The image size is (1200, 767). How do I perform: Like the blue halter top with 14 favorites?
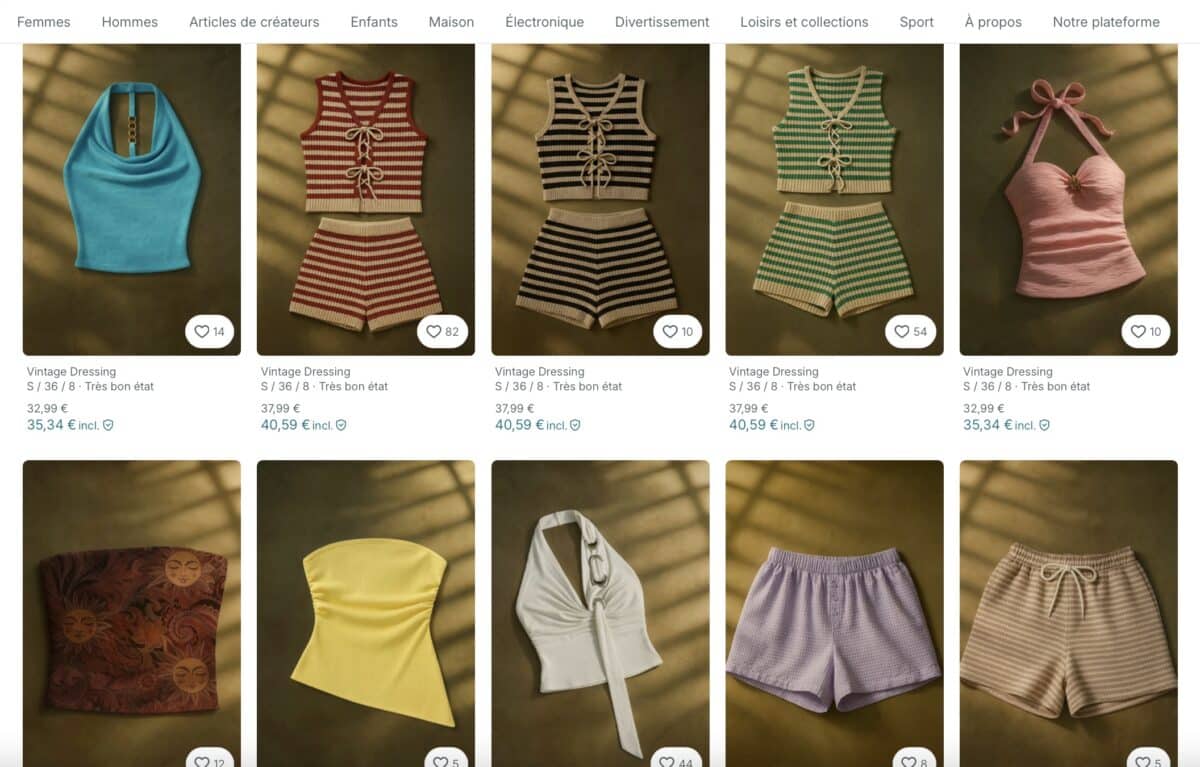209,332
